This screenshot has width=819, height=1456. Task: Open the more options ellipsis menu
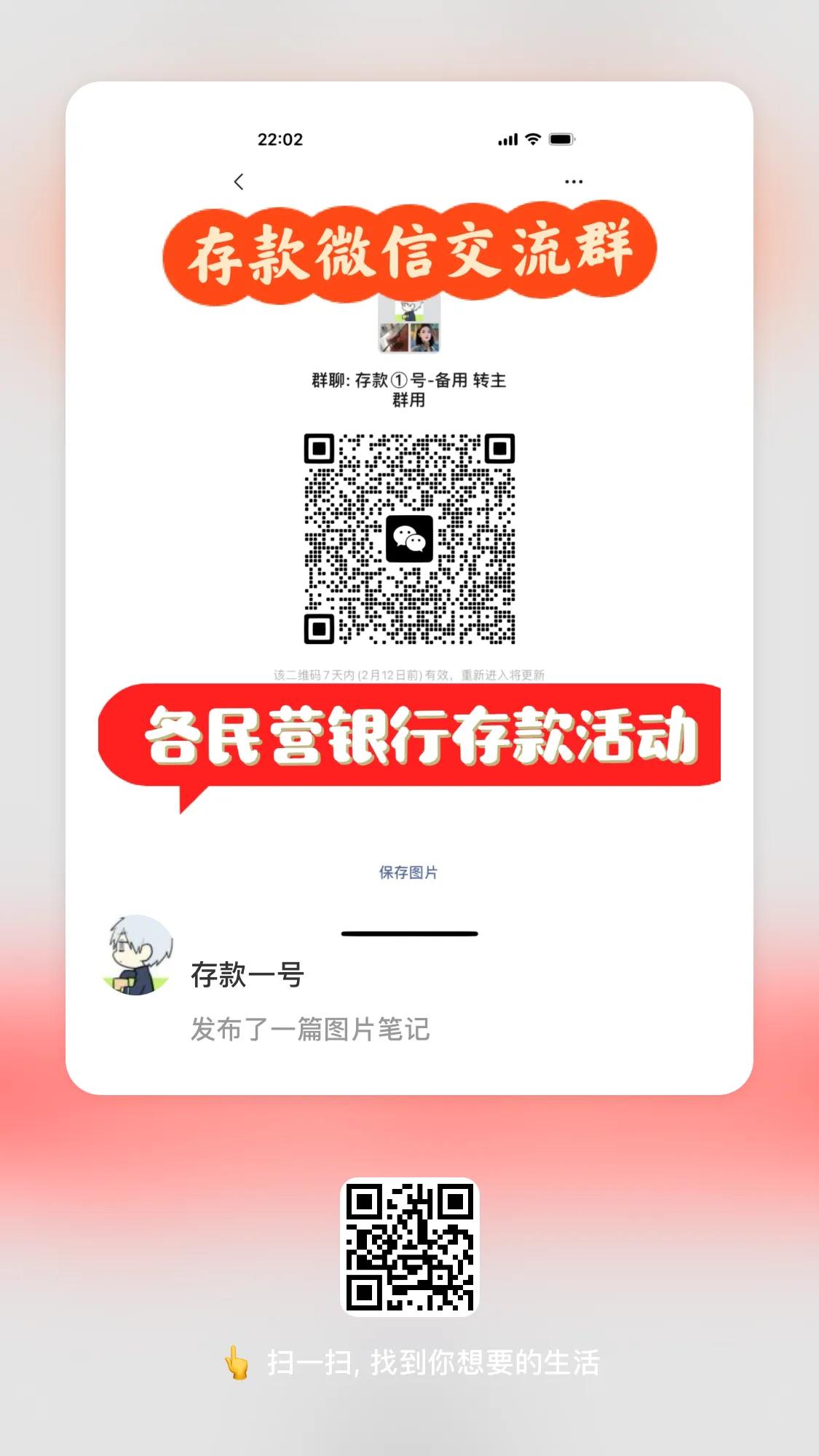[x=574, y=181]
